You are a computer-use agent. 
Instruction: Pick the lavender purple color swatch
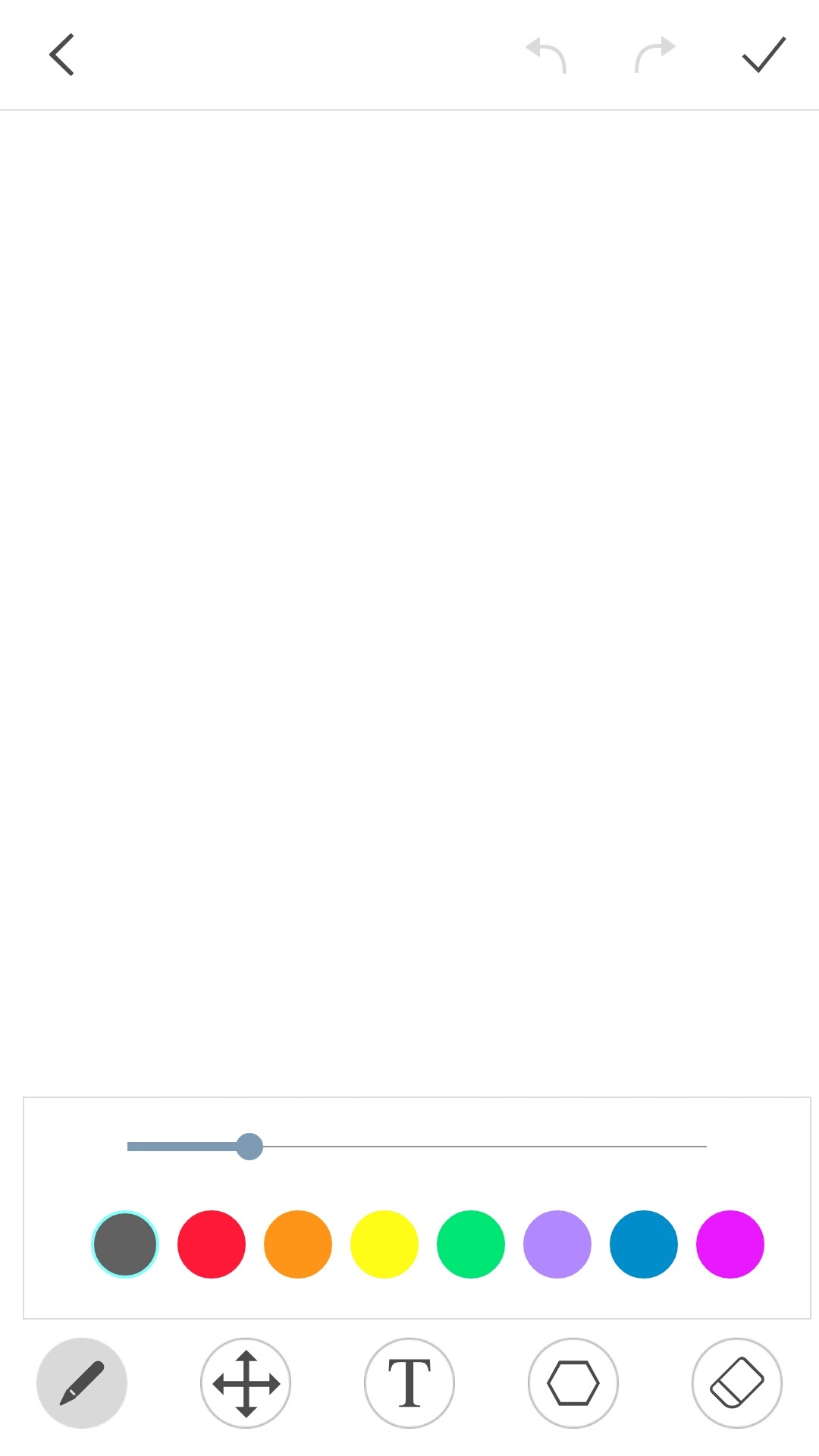(x=557, y=1244)
